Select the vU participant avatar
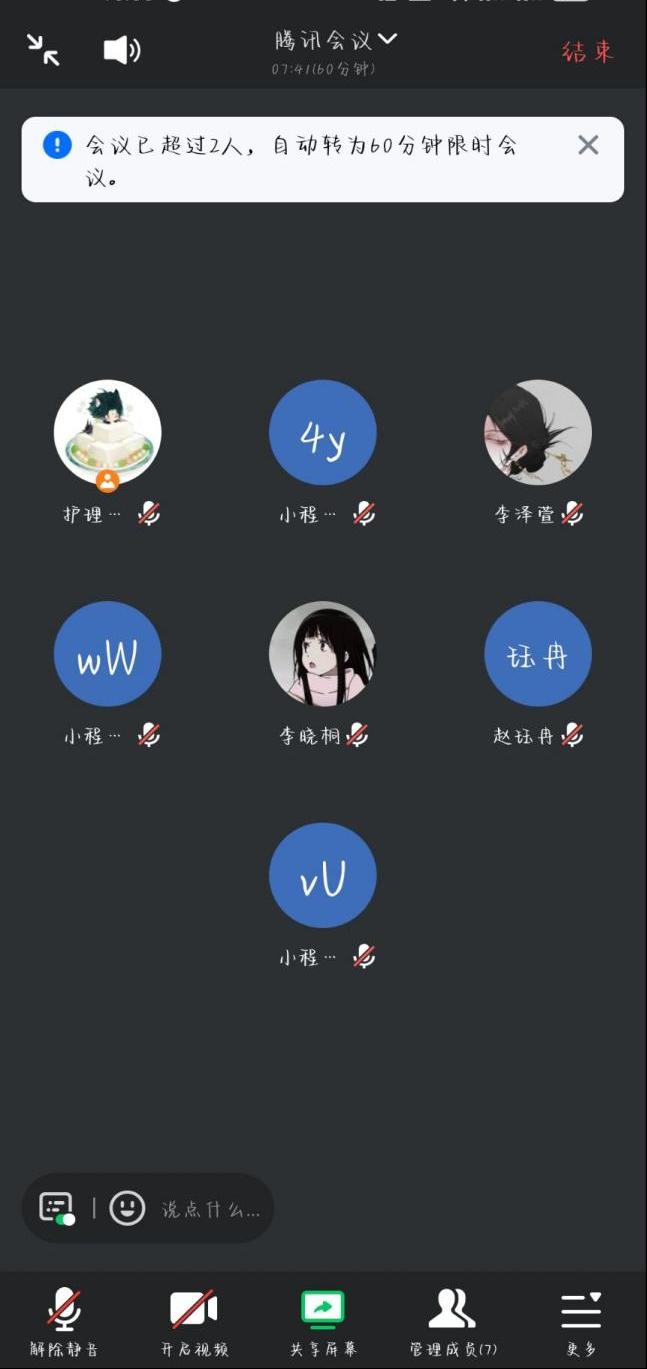 323,876
